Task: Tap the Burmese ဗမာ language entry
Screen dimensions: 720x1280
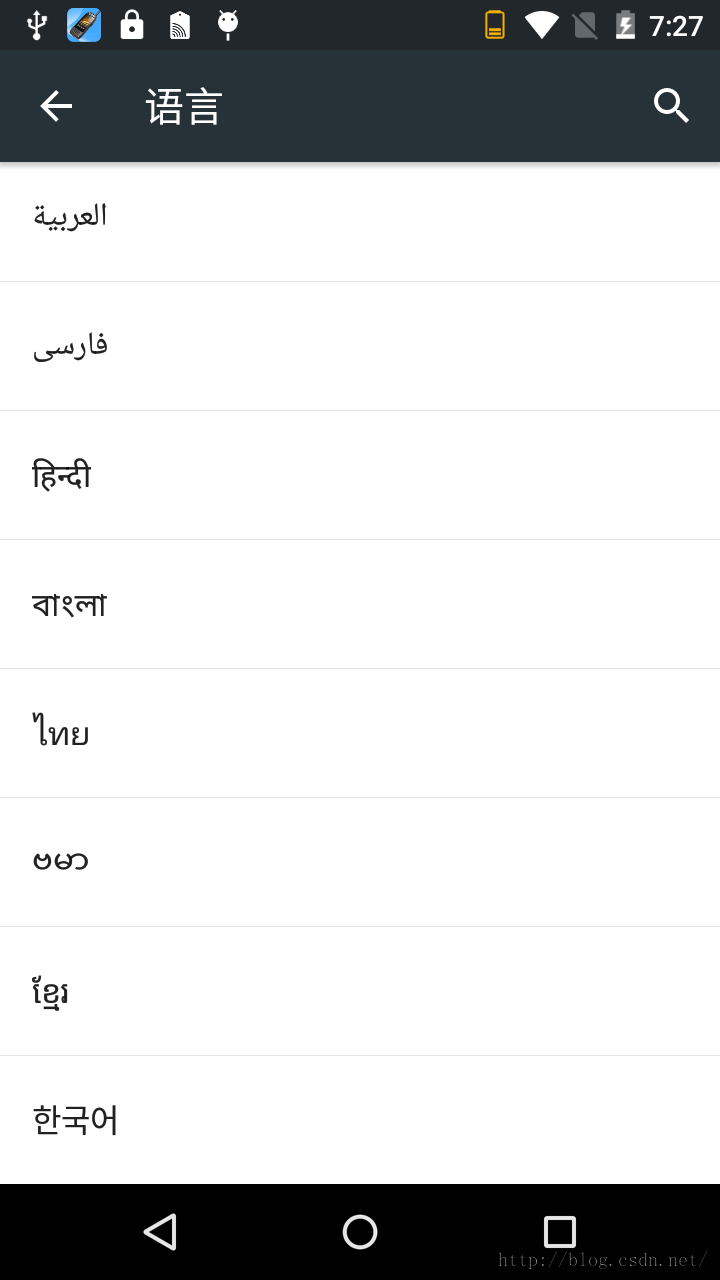Action: coord(360,862)
